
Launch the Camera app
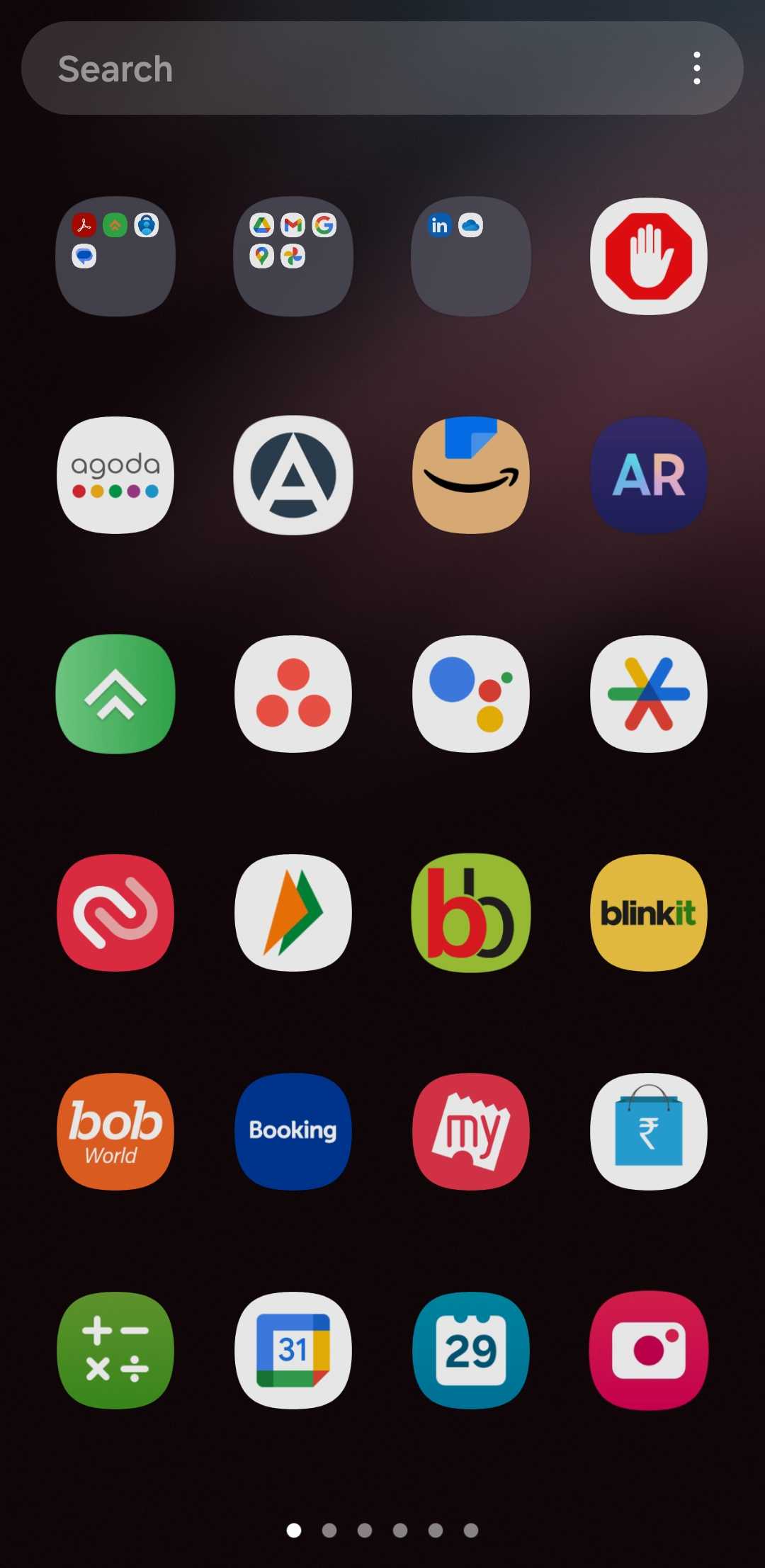click(x=649, y=1350)
